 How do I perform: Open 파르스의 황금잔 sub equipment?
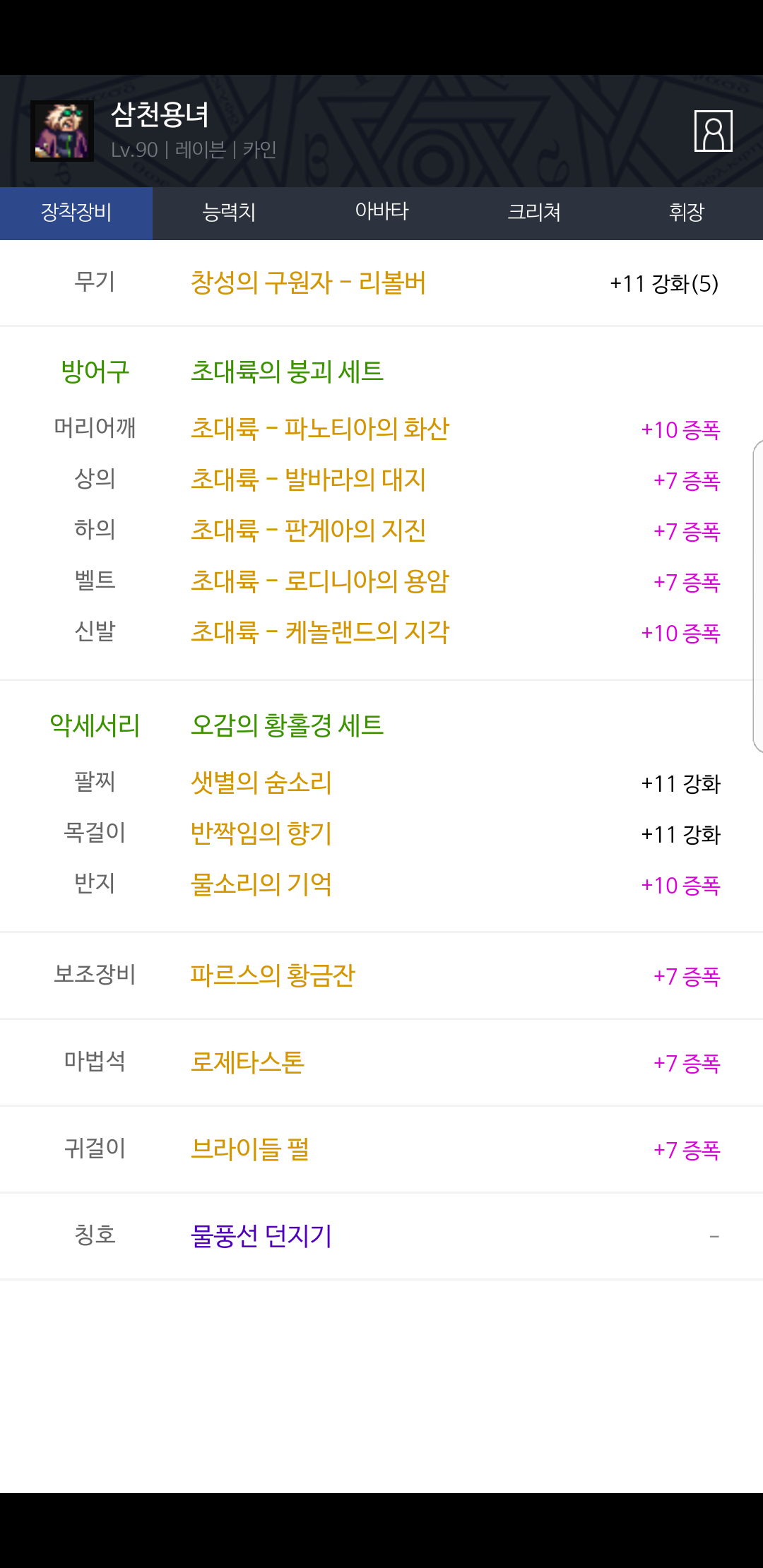273,975
